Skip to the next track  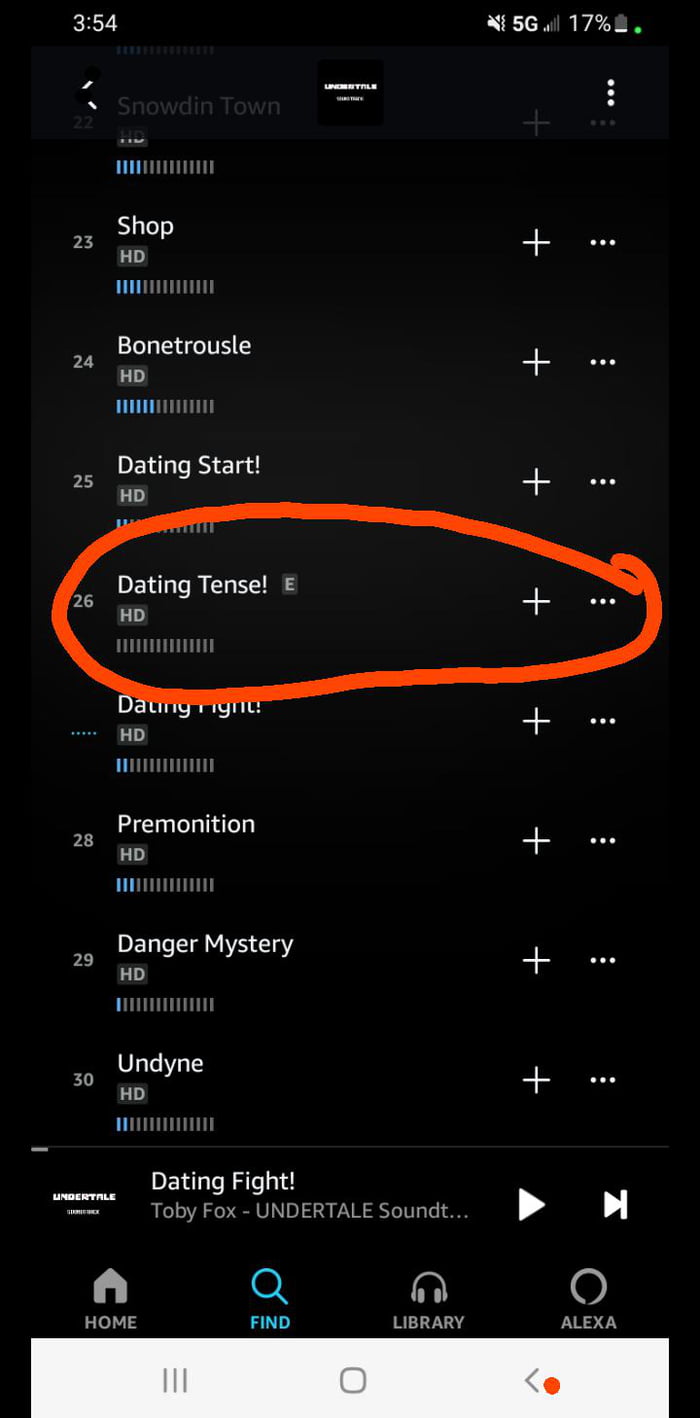click(x=615, y=1204)
